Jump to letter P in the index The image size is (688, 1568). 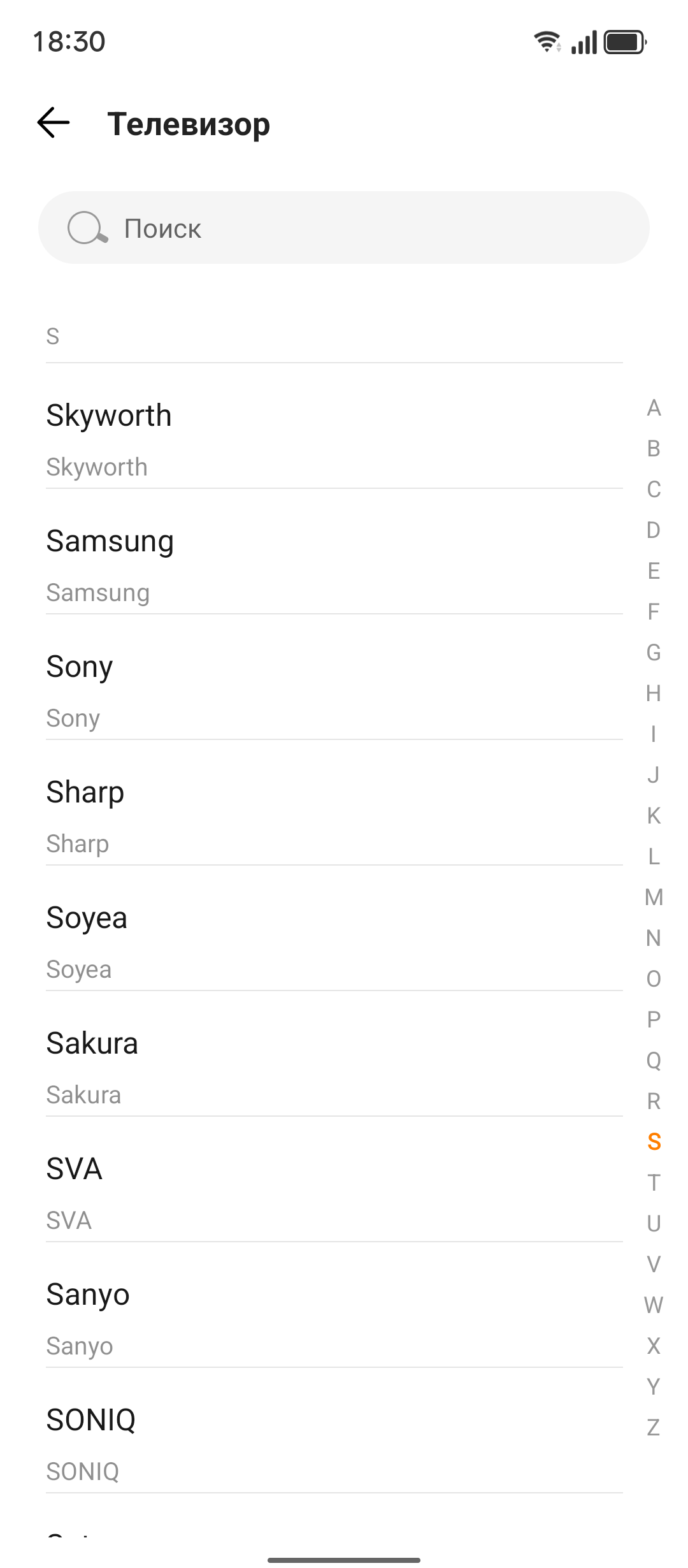pyautogui.click(x=654, y=1020)
